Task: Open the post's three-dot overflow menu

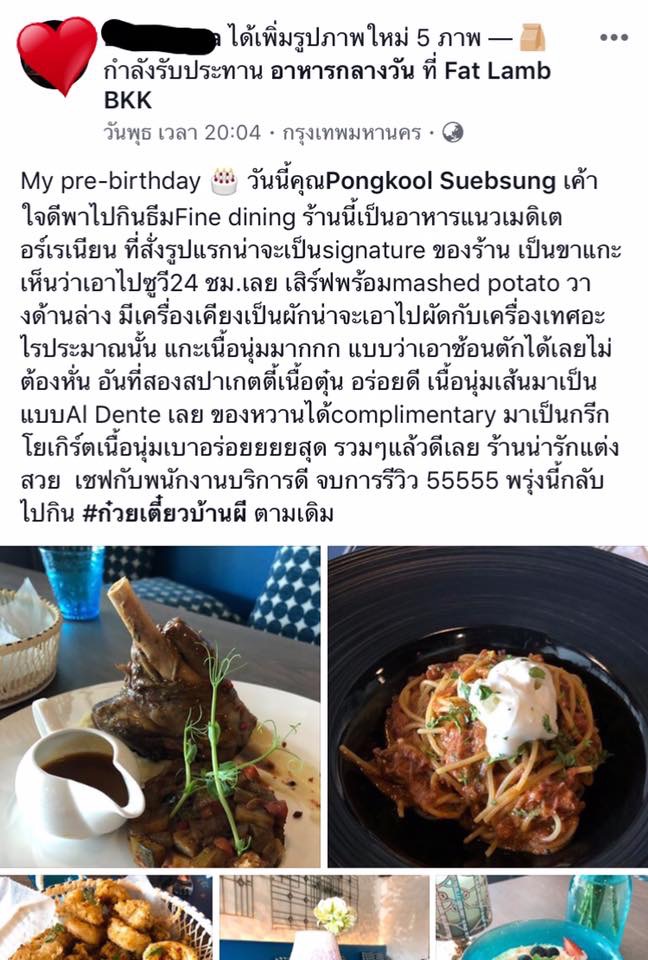Action: pos(613,38)
